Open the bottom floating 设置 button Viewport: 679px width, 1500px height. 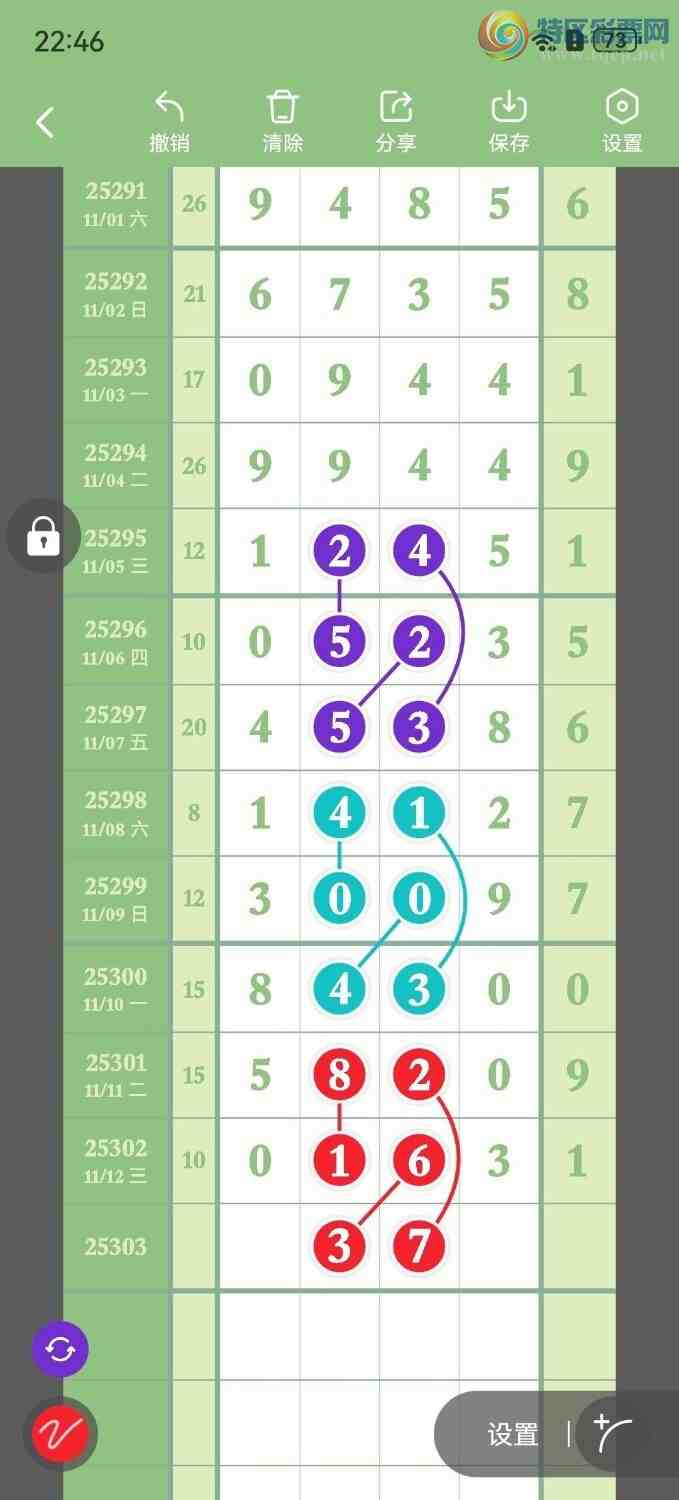click(513, 1435)
